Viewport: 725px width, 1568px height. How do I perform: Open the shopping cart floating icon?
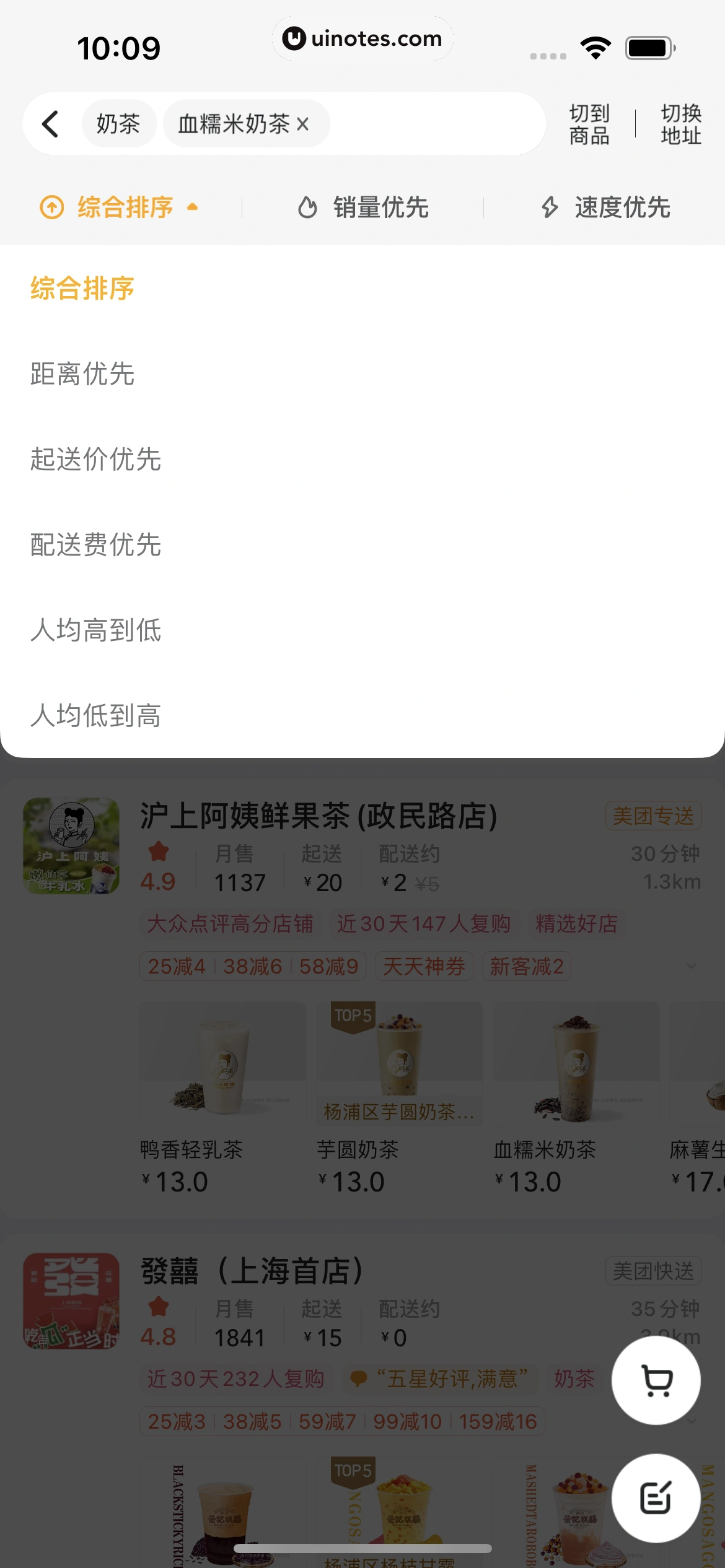tap(656, 1380)
